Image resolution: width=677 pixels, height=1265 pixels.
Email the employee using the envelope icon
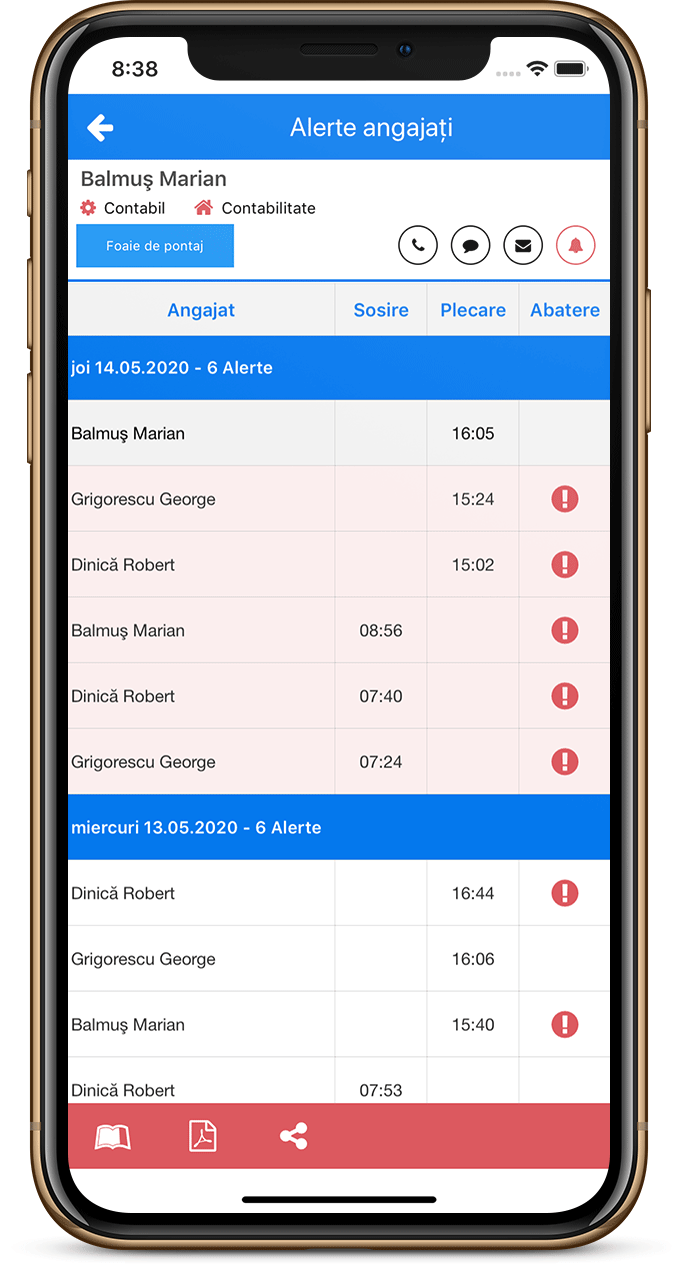click(x=523, y=245)
